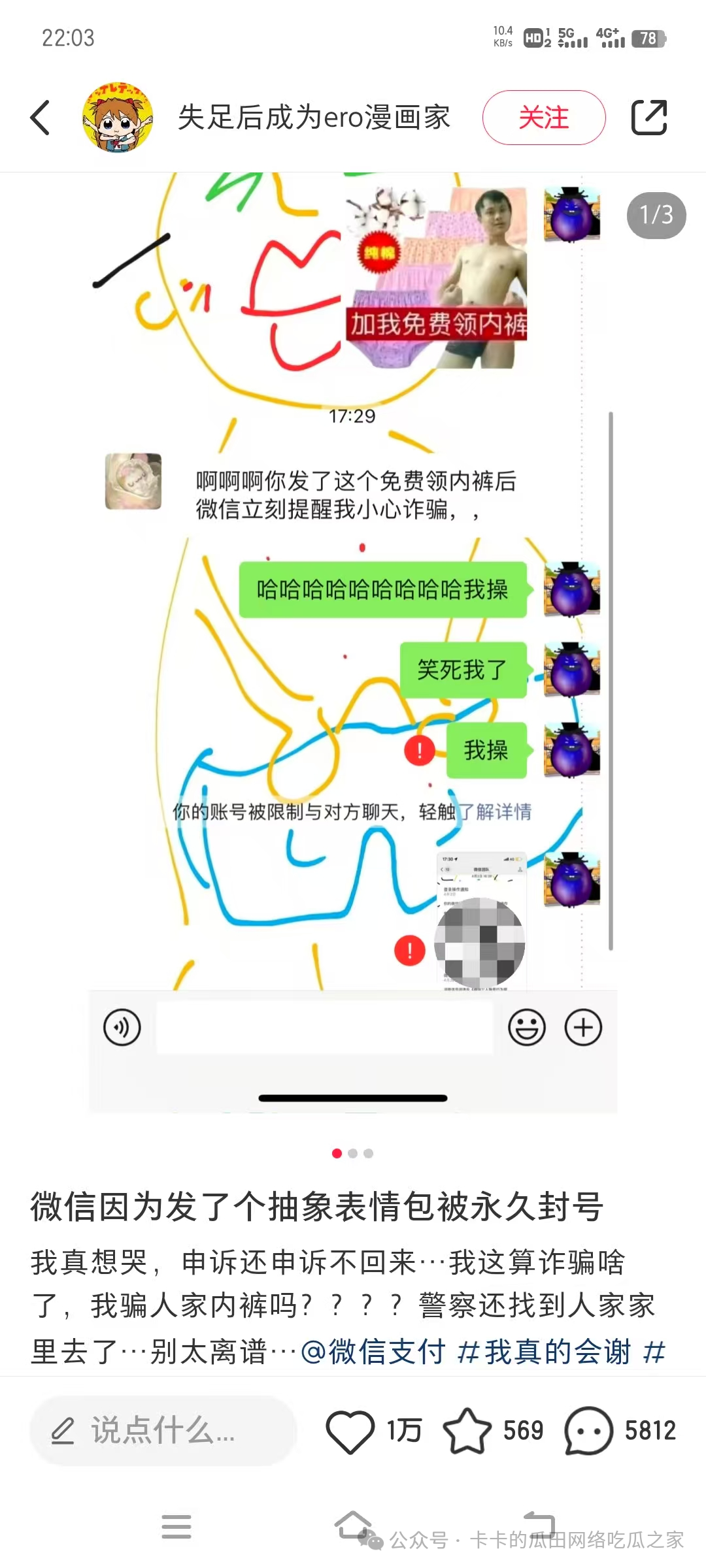The height and width of the screenshot is (1568, 706).
Task: Follow the author with the 关注 button
Action: pyautogui.click(x=544, y=118)
